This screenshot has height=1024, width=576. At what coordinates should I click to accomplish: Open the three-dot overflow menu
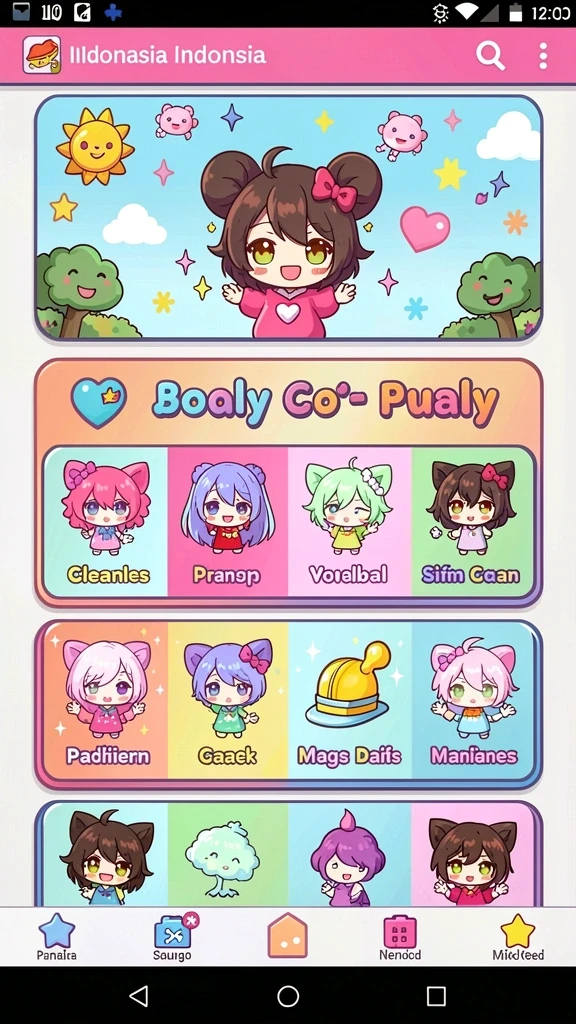pos(543,56)
